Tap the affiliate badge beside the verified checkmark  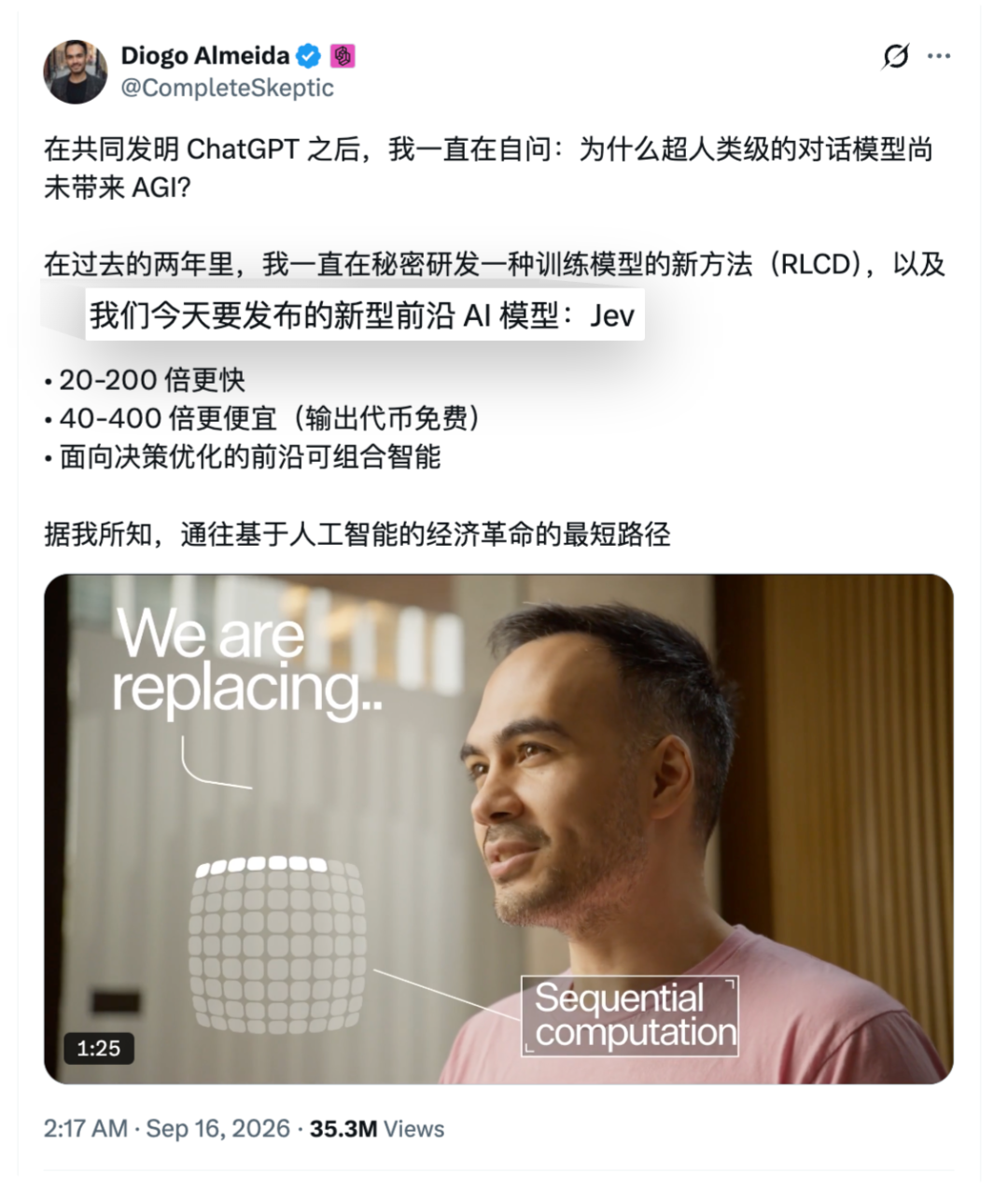point(343,56)
